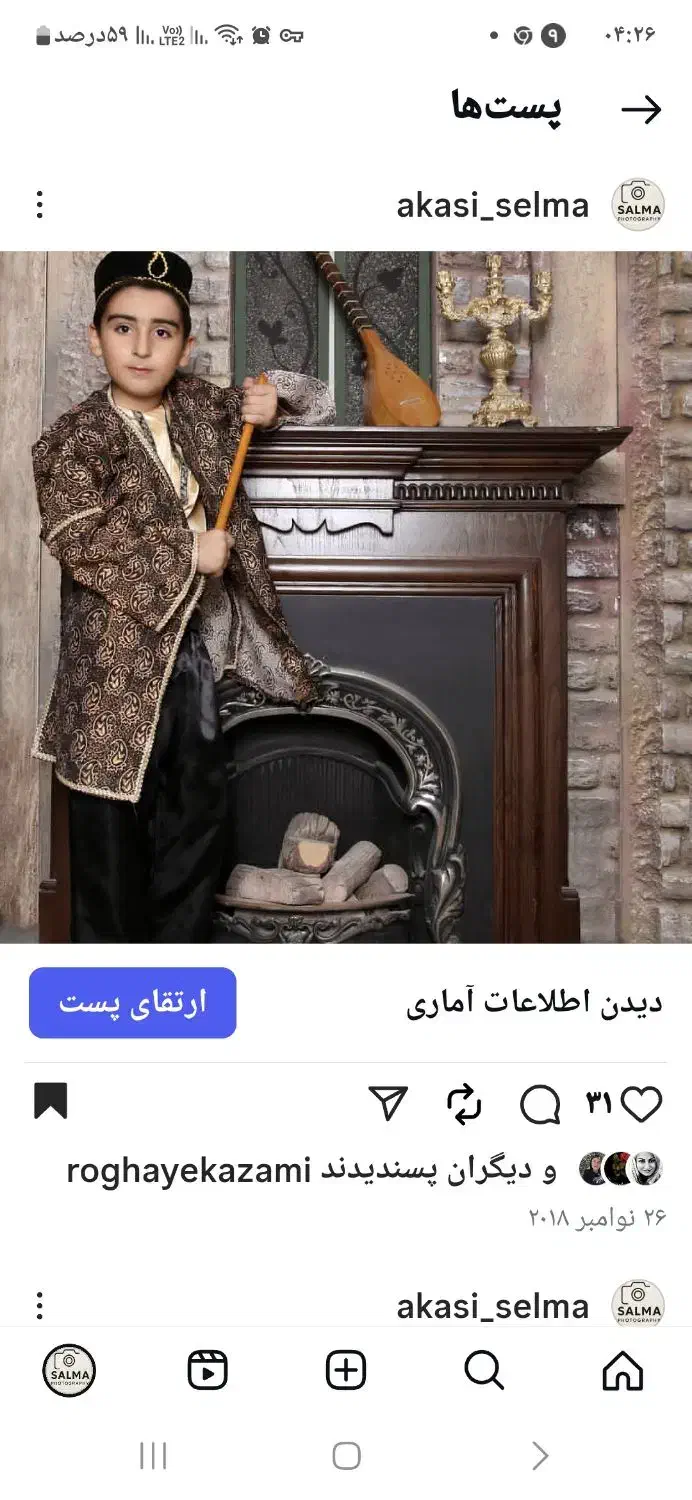The width and height of the screenshot is (692, 1500).
Task: Open دیدن اطلاعات آماری insights
Action: 534,1003
